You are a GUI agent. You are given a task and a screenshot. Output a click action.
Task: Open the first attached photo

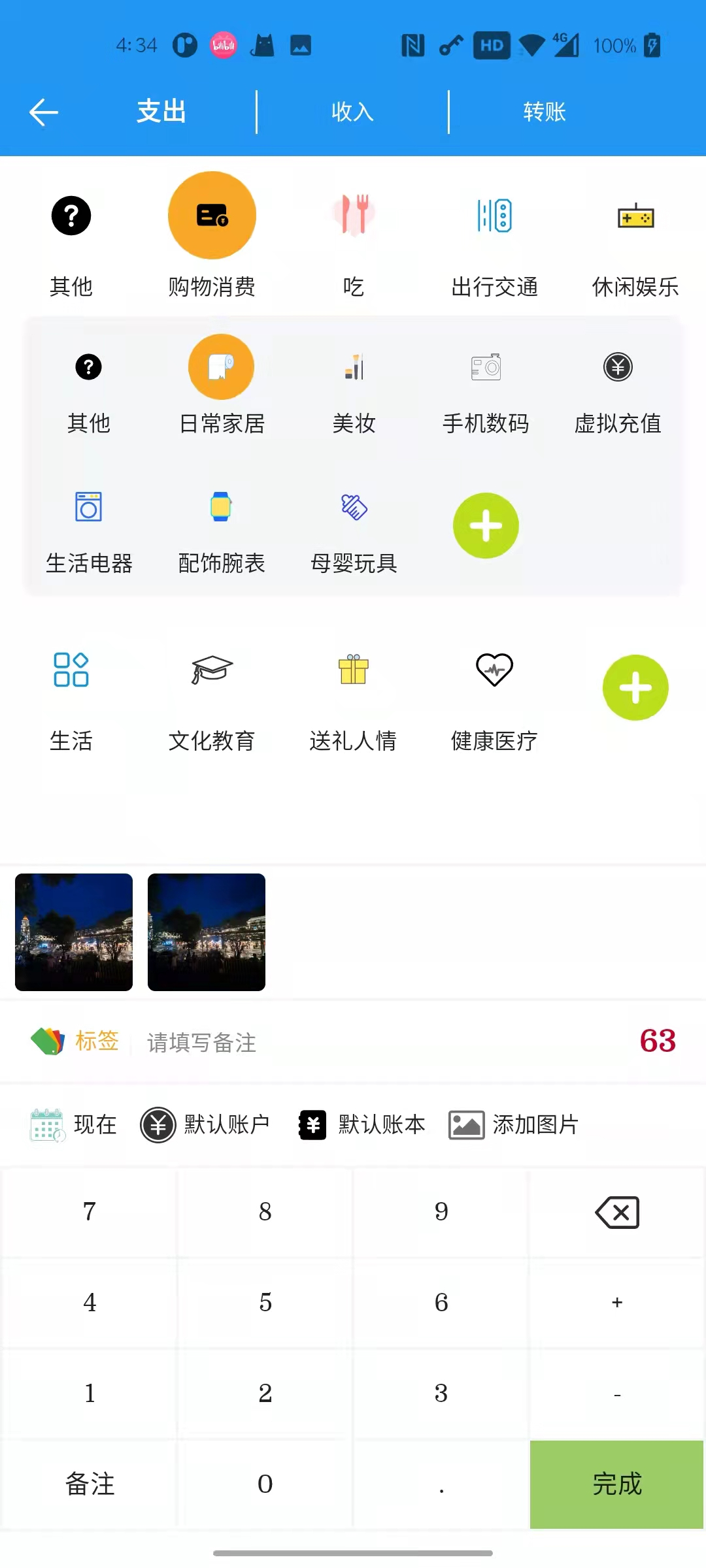74,932
